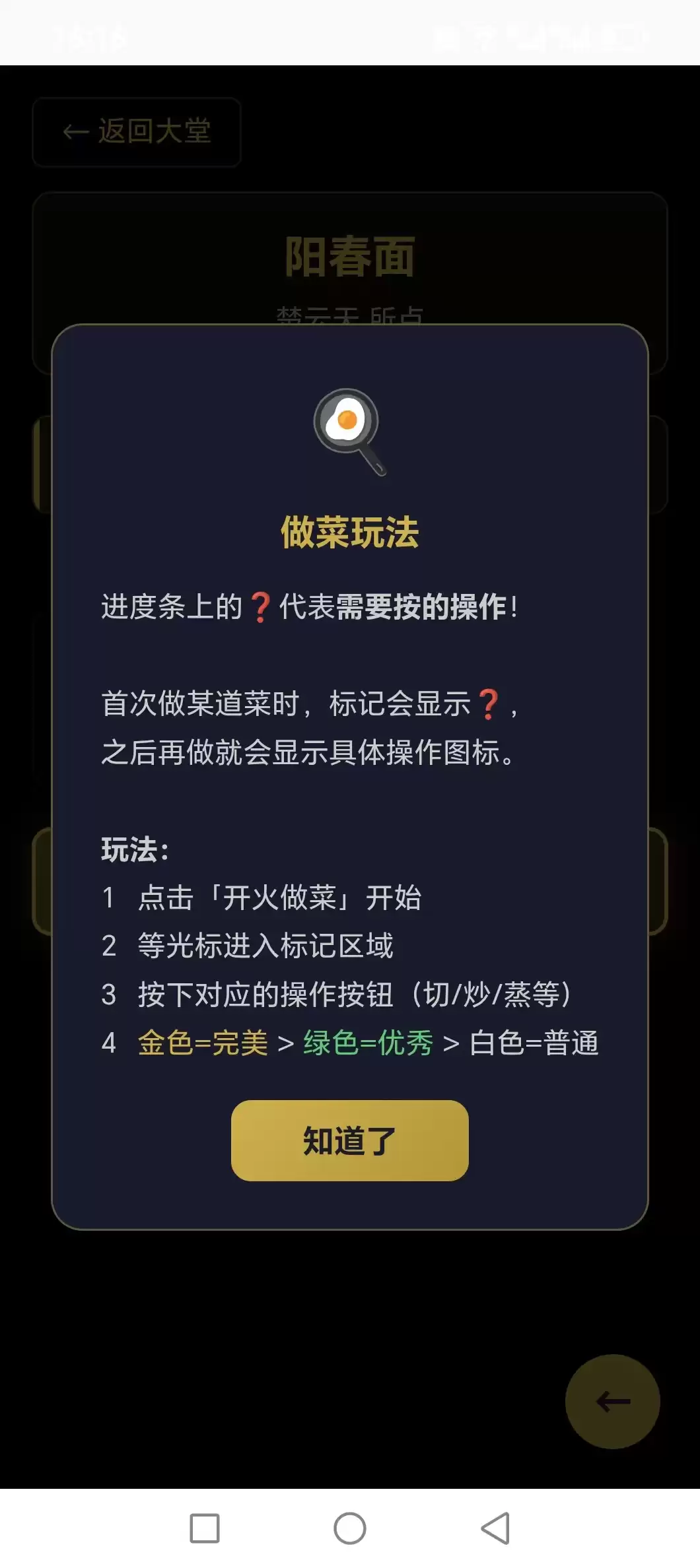This screenshot has height=1568, width=700.
Task: Open recent apps with the square button
Action: pos(205,1528)
